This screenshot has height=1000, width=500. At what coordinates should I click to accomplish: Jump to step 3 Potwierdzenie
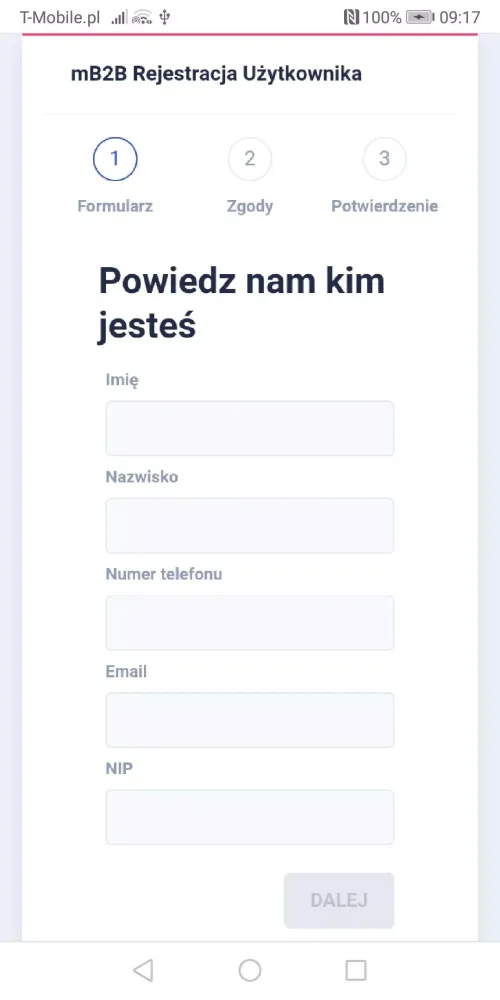[385, 159]
